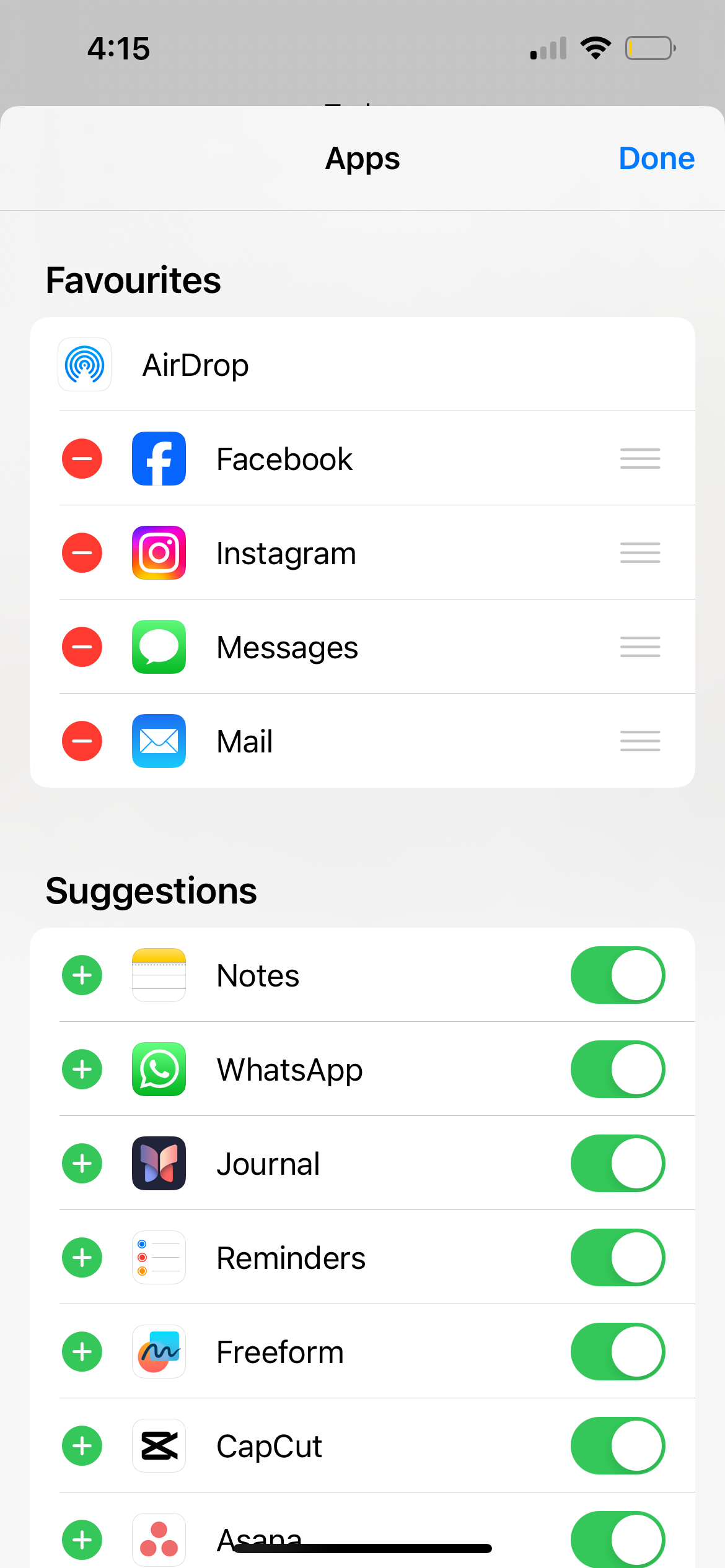Add Notes to Favourites

coord(81,975)
